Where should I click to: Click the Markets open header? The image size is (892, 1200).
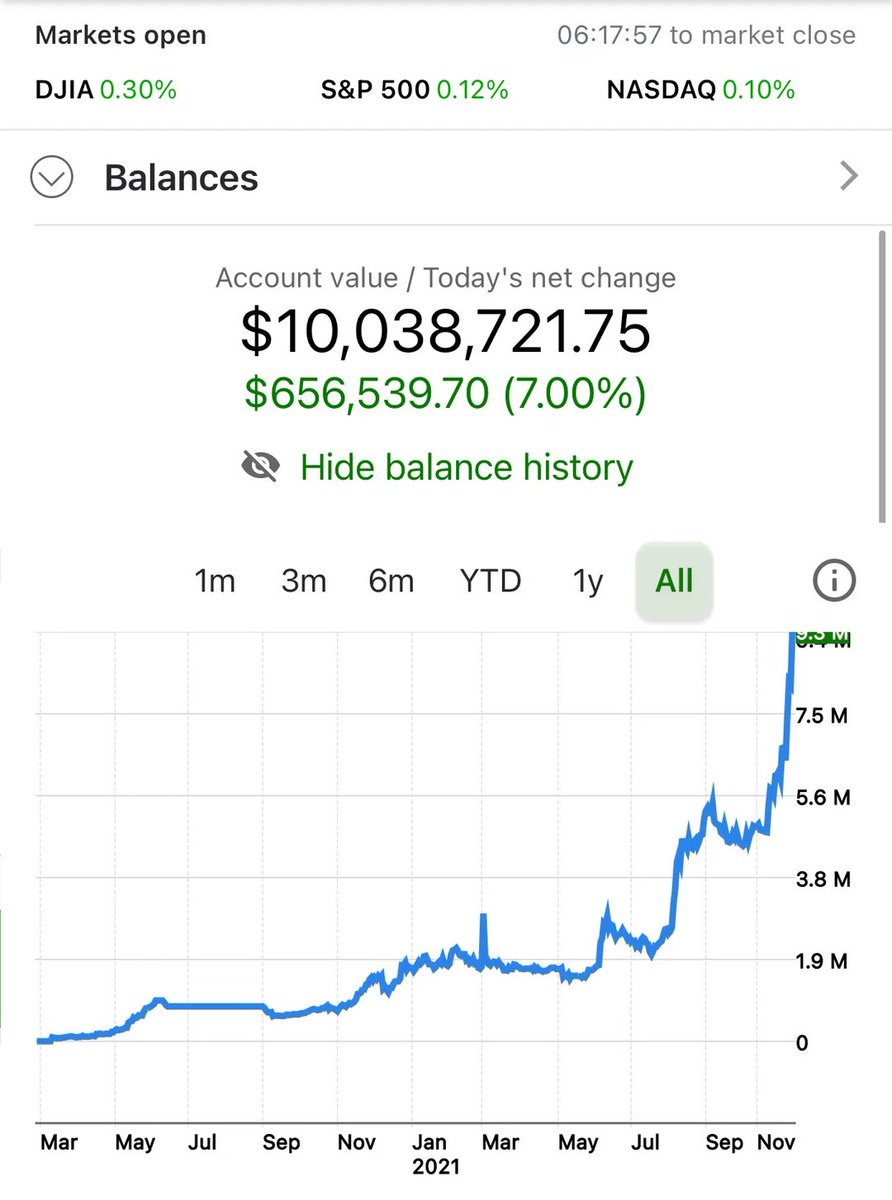[x=119, y=35]
